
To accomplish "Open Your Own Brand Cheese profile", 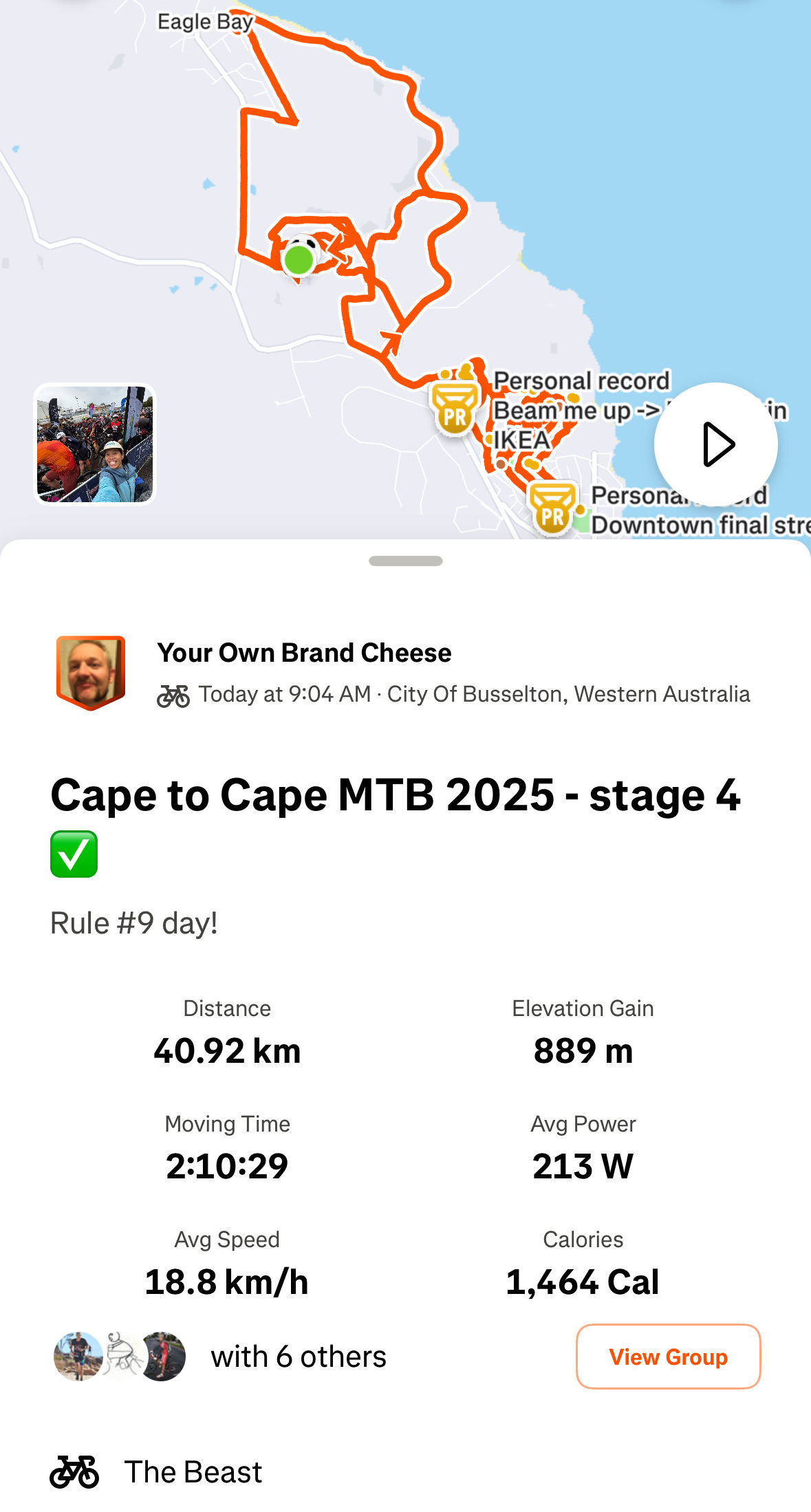I will point(304,652).
